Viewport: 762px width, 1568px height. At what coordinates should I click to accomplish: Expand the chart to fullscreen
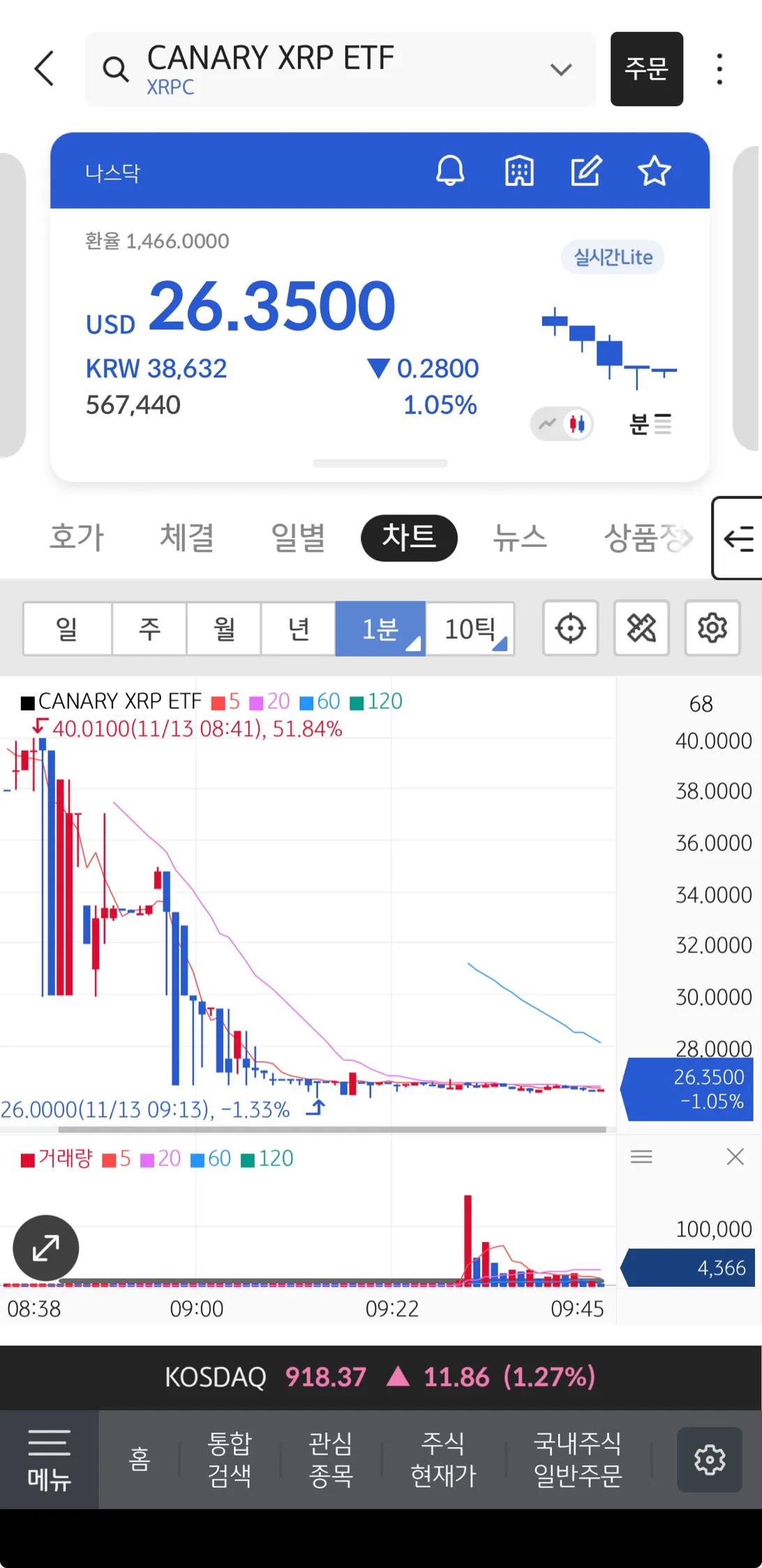pos(46,1248)
